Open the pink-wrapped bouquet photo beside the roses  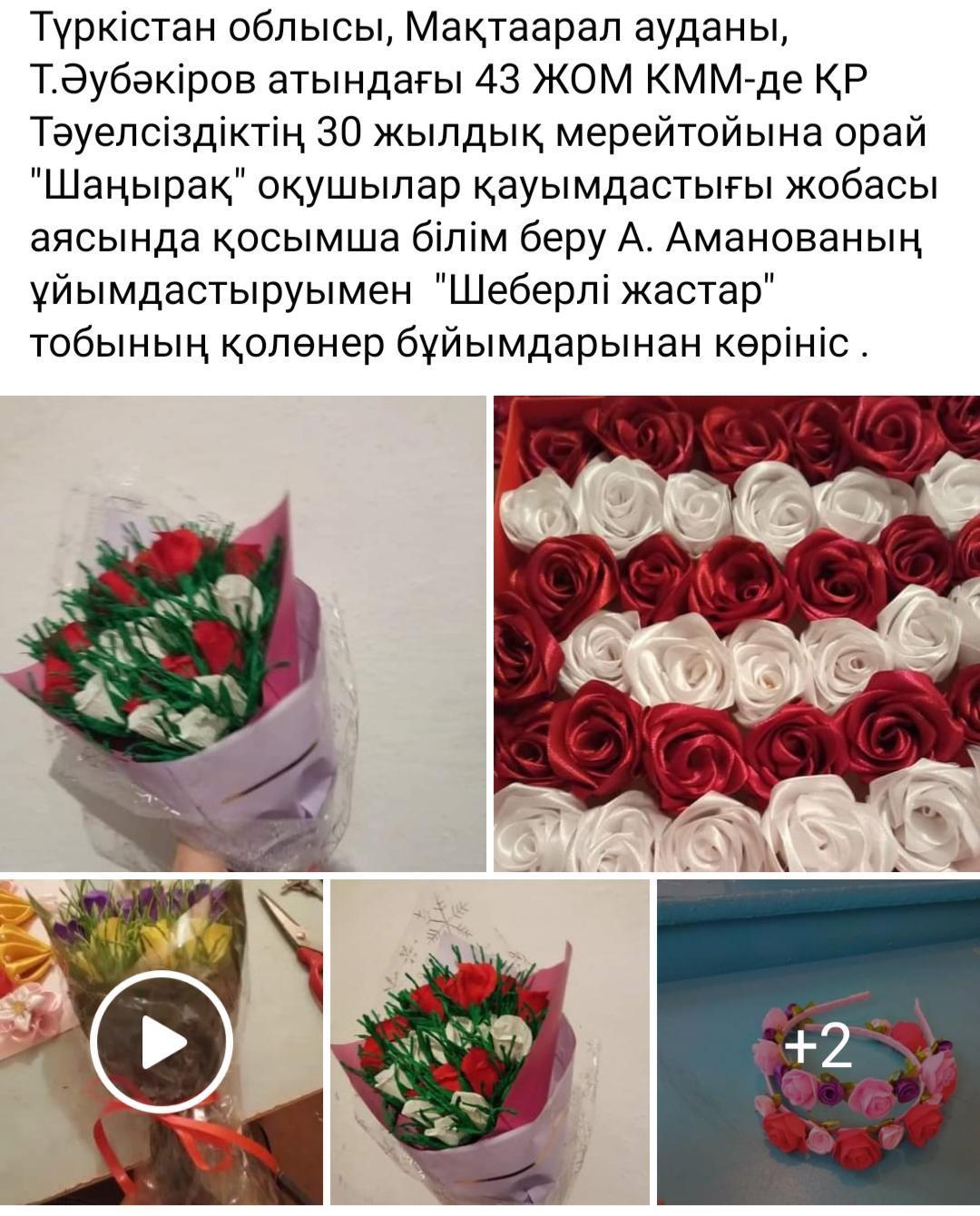coord(242,633)
